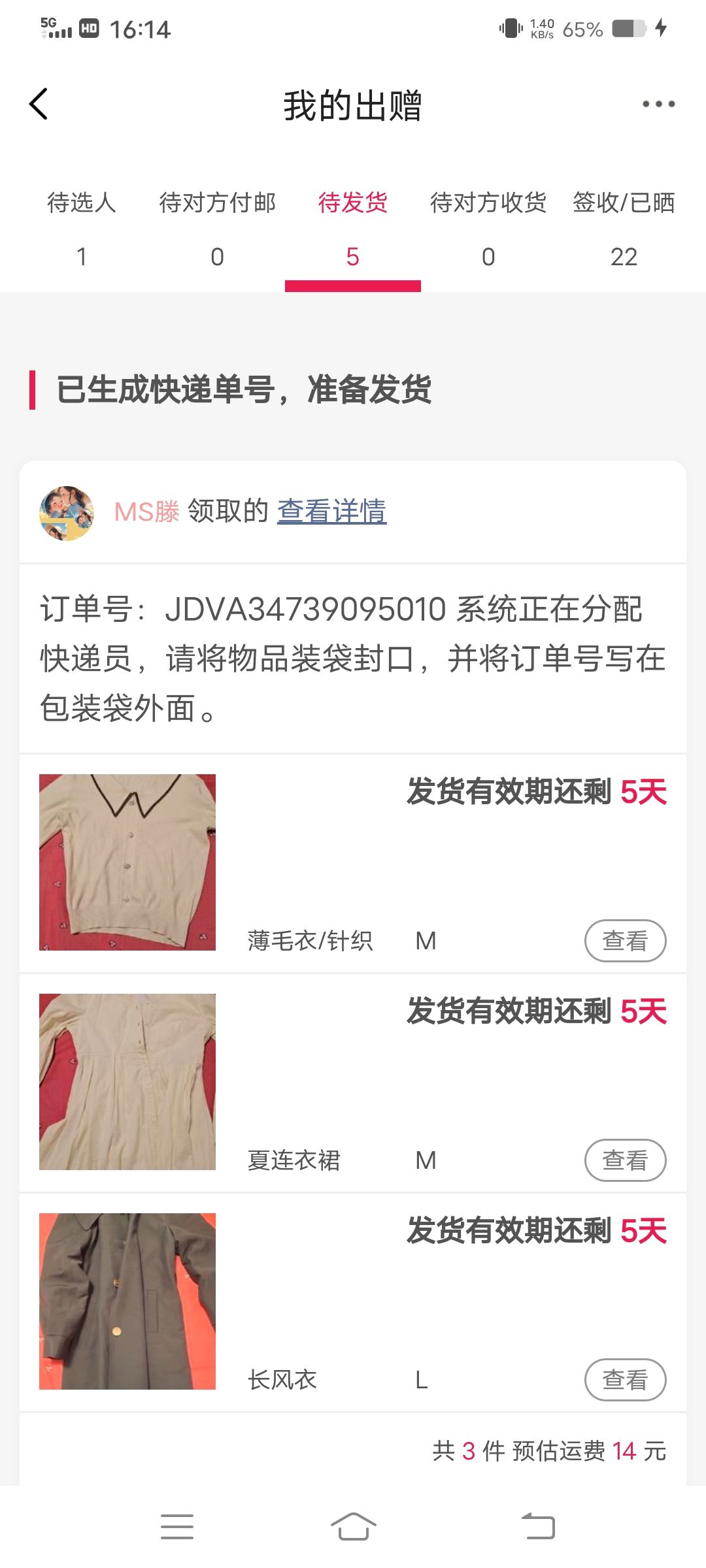This screenshot has height=1568, width=706.
Task: Tap 查看 for the 夏连衣裙 item
Action: 625,1160
